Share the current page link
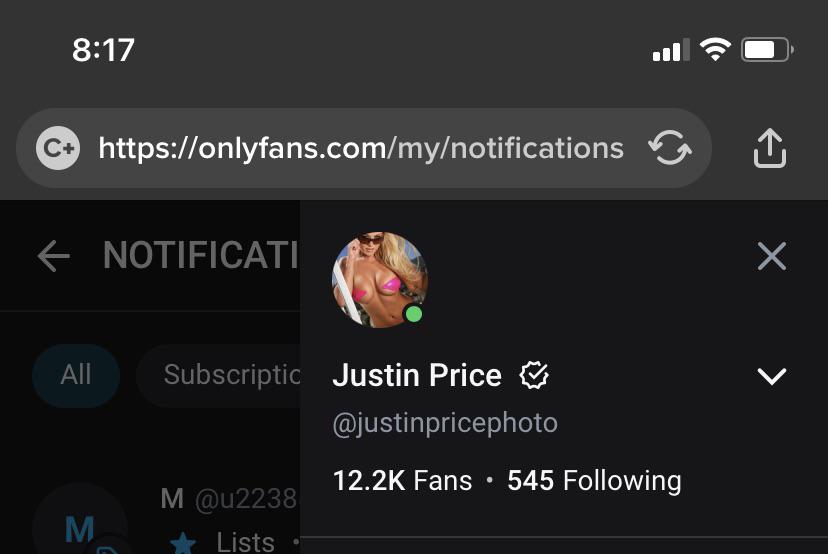Viewport: 828px width, 554px height. coord(769,149)
